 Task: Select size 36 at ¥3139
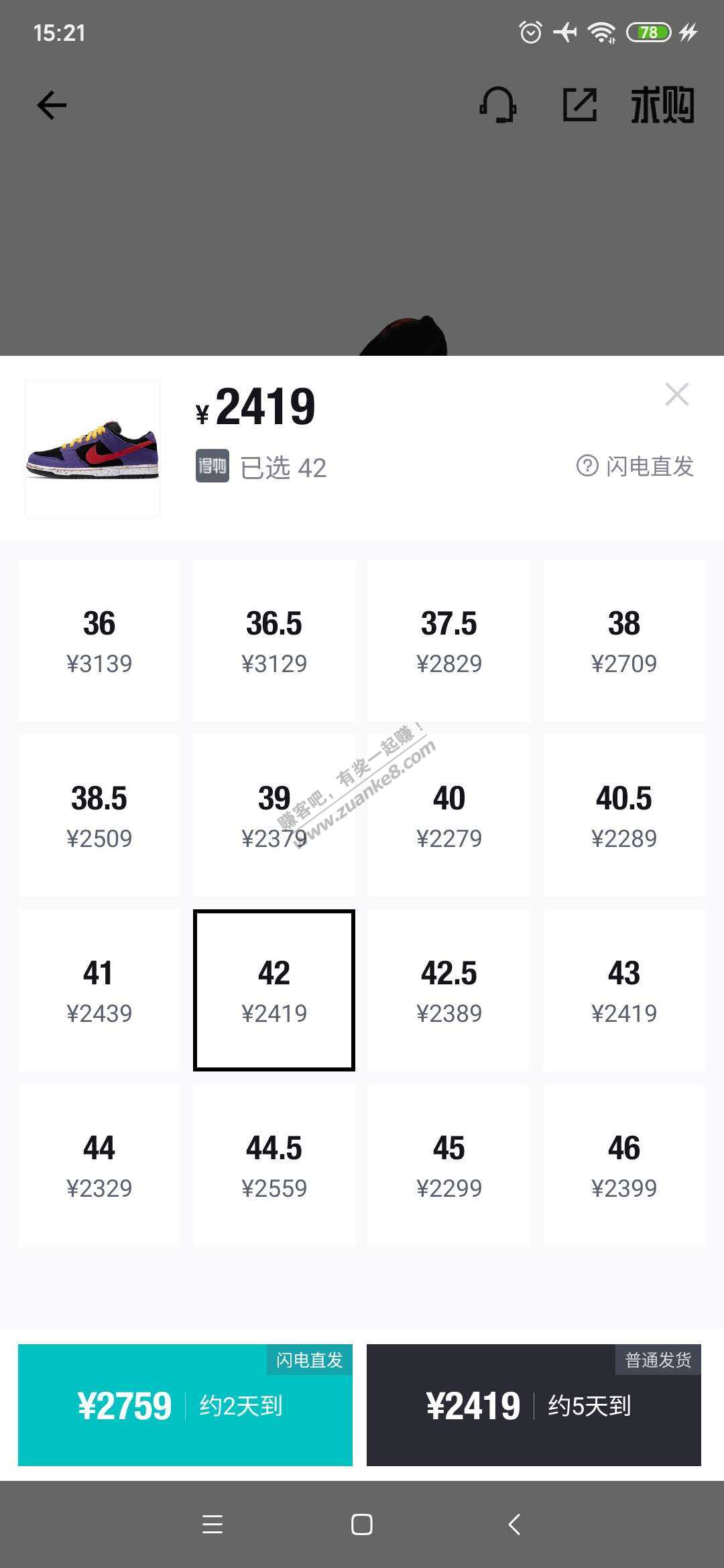[99, 641]
